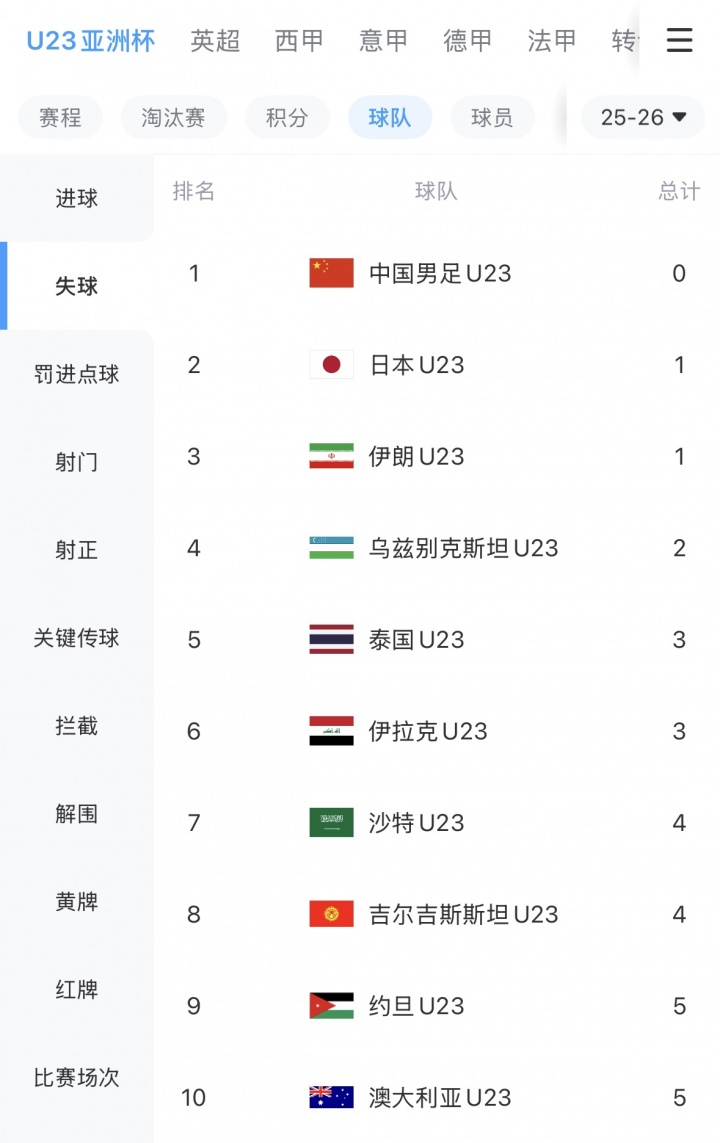Open the hamburger menu icon
Image resolution: width=720 pixels, height=1143 pixels.
[680, 40]
